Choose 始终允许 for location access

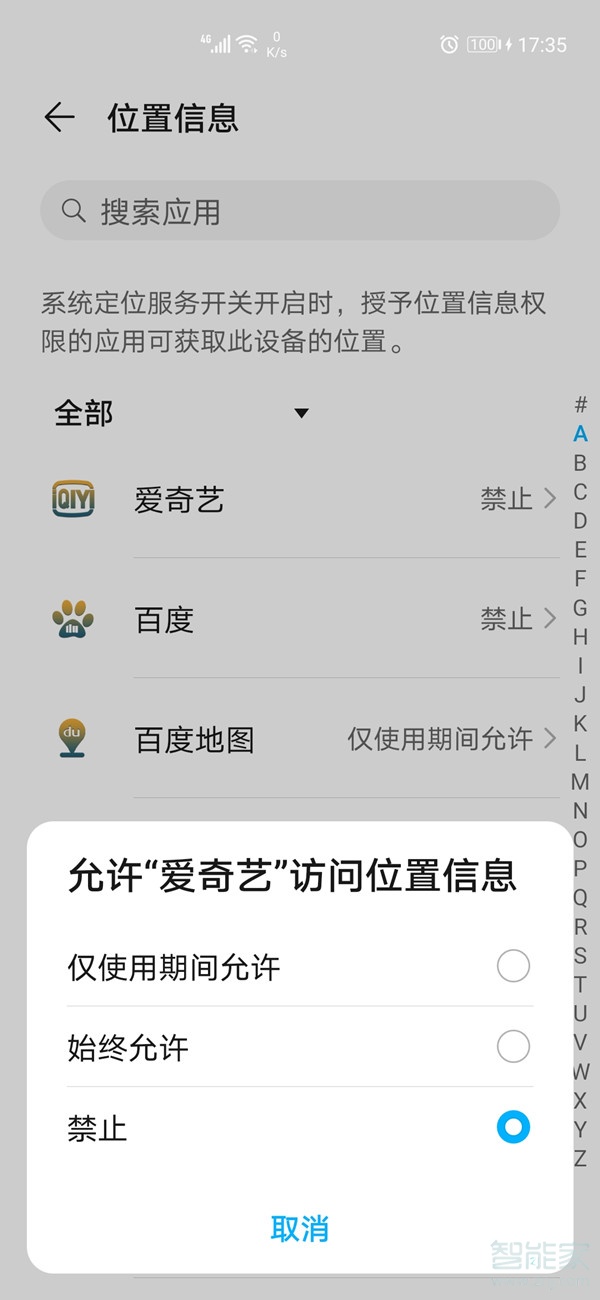coord(512,1047)
